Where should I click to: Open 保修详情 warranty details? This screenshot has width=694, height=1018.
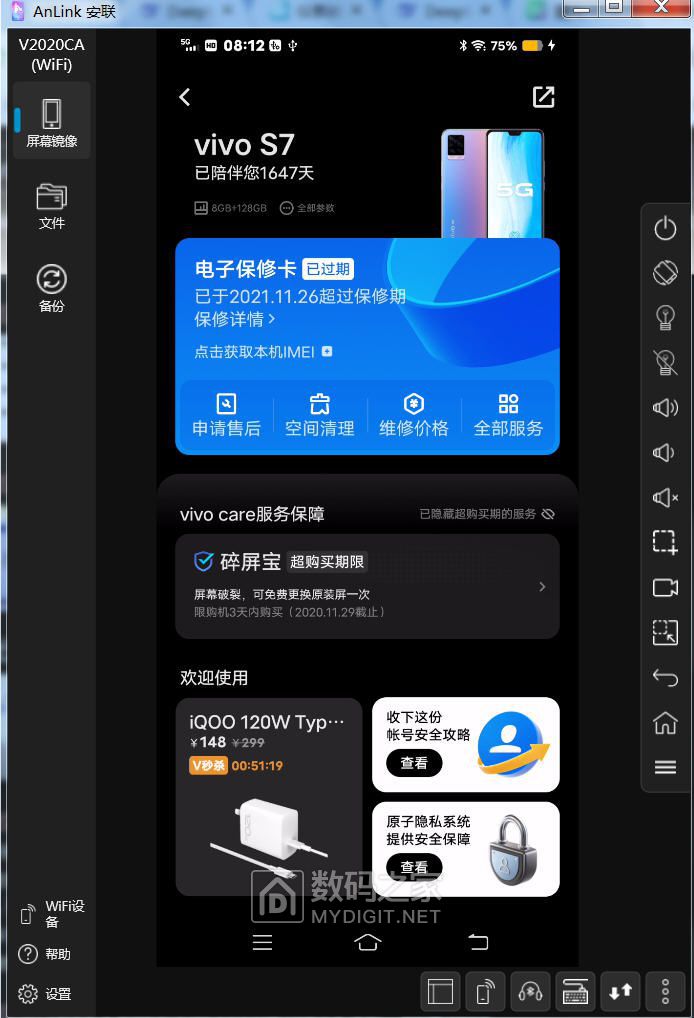point(235,319)
